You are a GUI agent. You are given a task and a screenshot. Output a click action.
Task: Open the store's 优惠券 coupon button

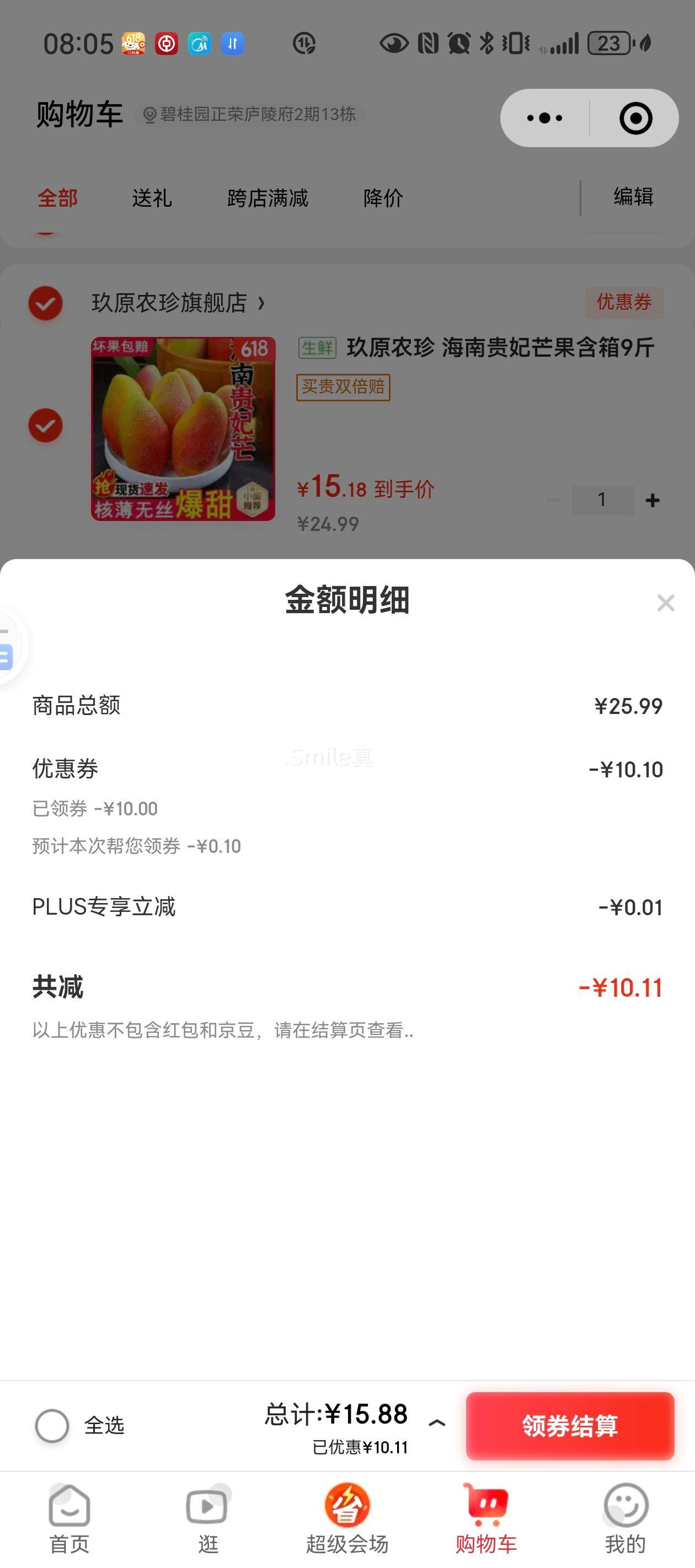pyautogui.click(x=623, y=303)
